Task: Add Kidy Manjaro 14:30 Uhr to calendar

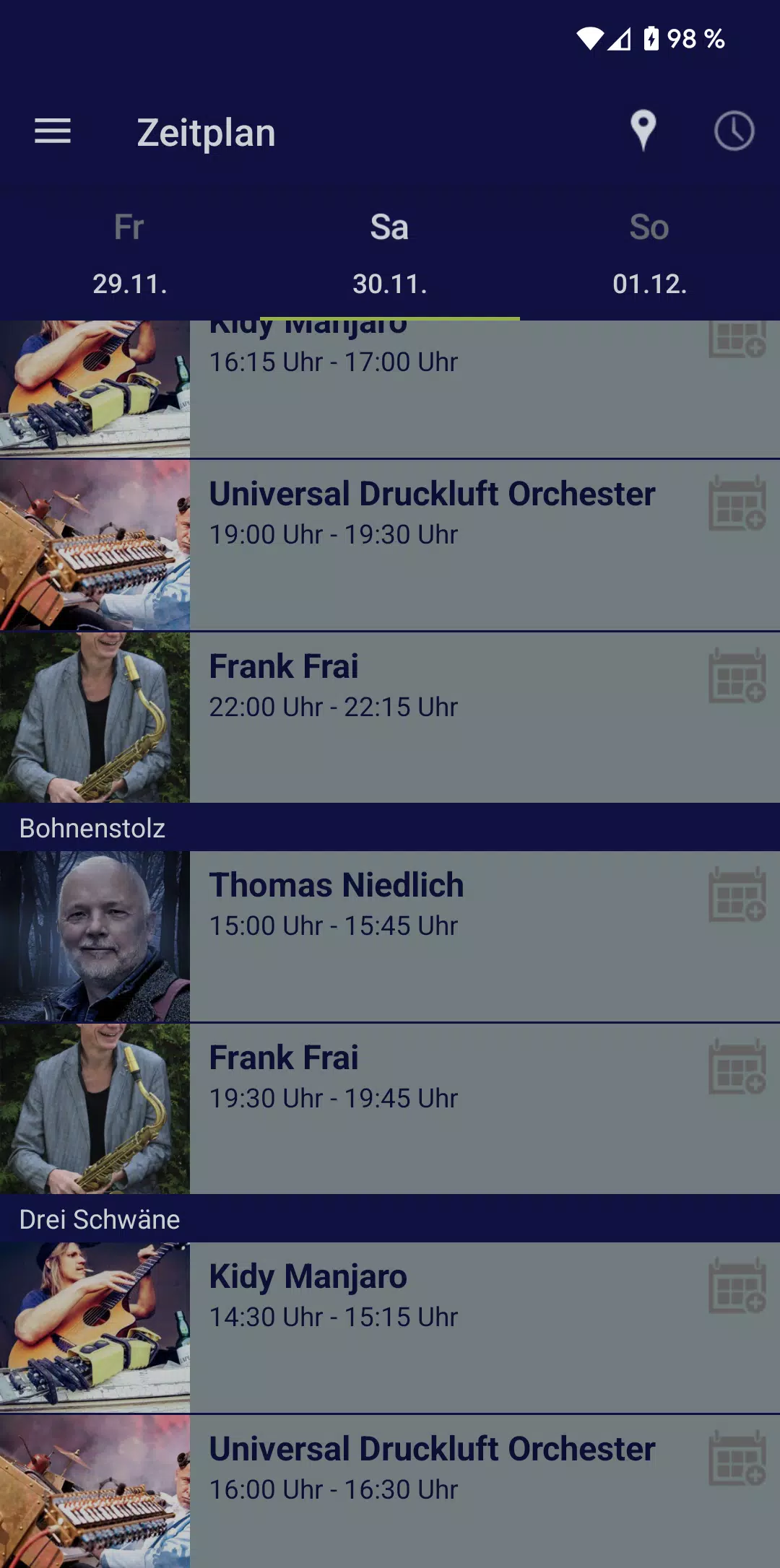Action: [736, 1286]
